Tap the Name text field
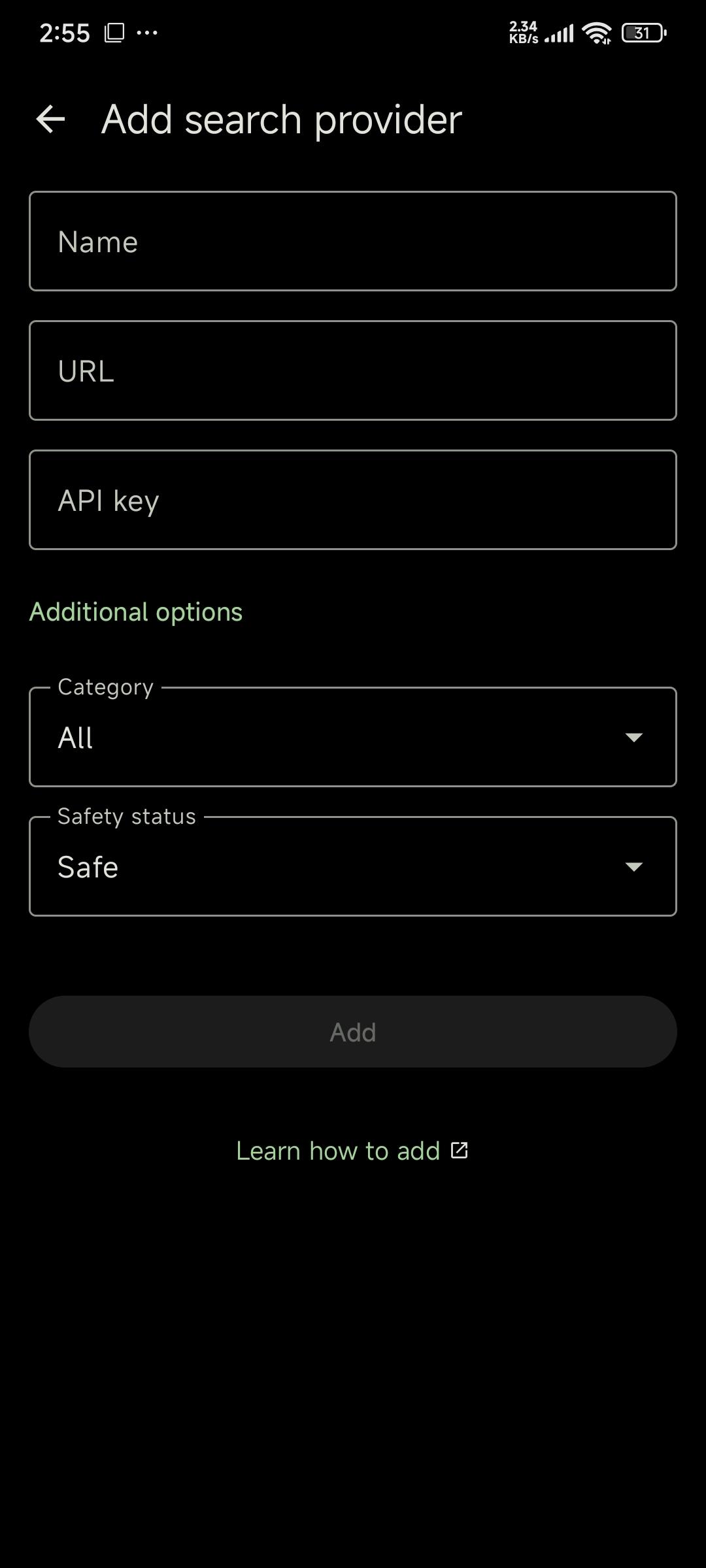The image size is (706, 1568). [353, 241]
